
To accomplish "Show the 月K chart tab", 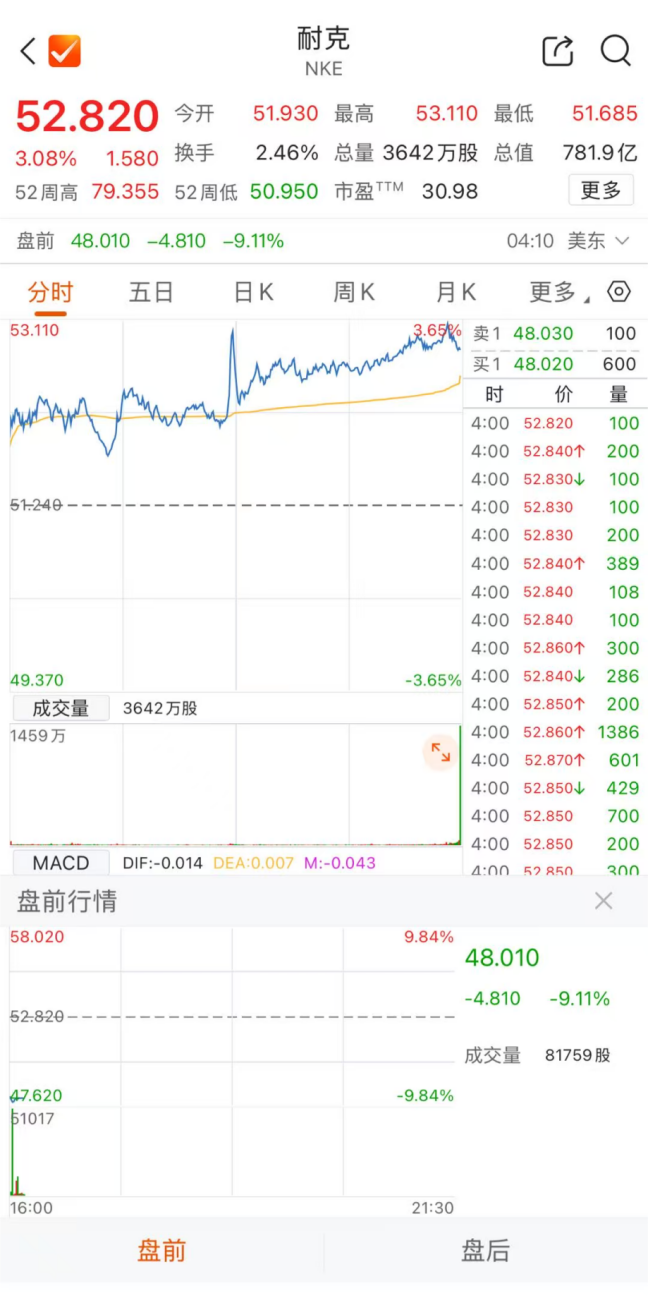I will click(456, 292).
